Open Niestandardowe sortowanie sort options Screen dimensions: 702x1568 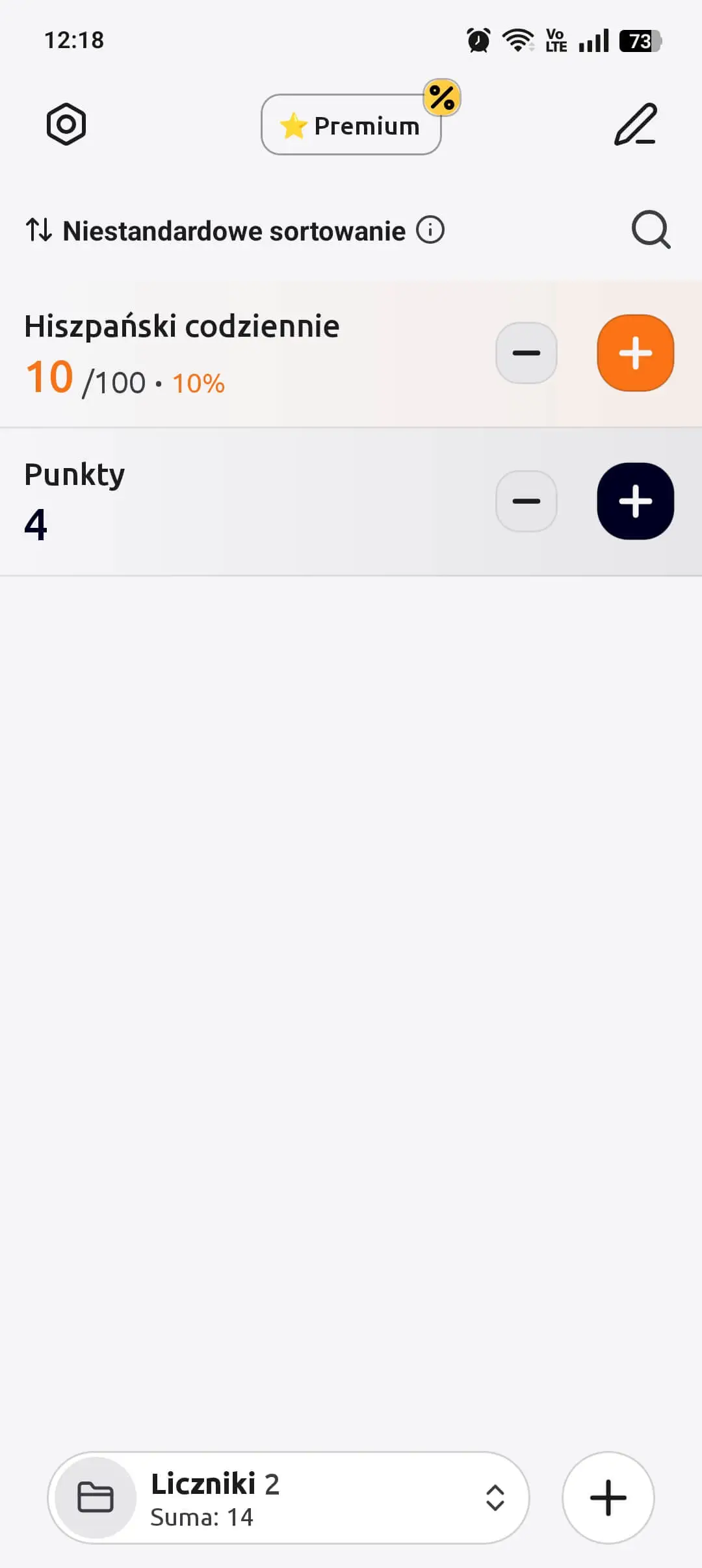[x=214, y=231]
